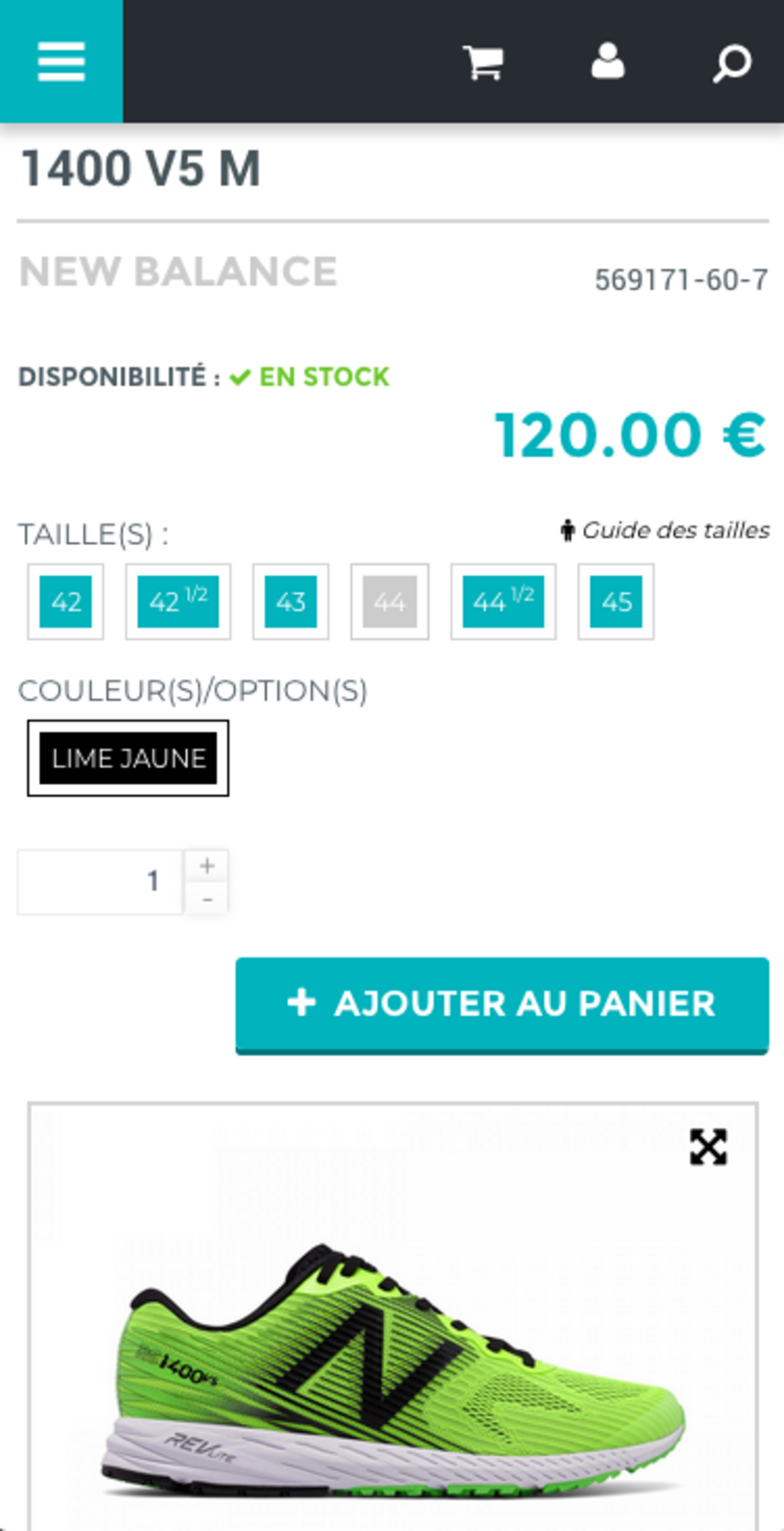Tap the quantity input field
784x1531 pixels.
pyautogui.click(x=100, y=882)
